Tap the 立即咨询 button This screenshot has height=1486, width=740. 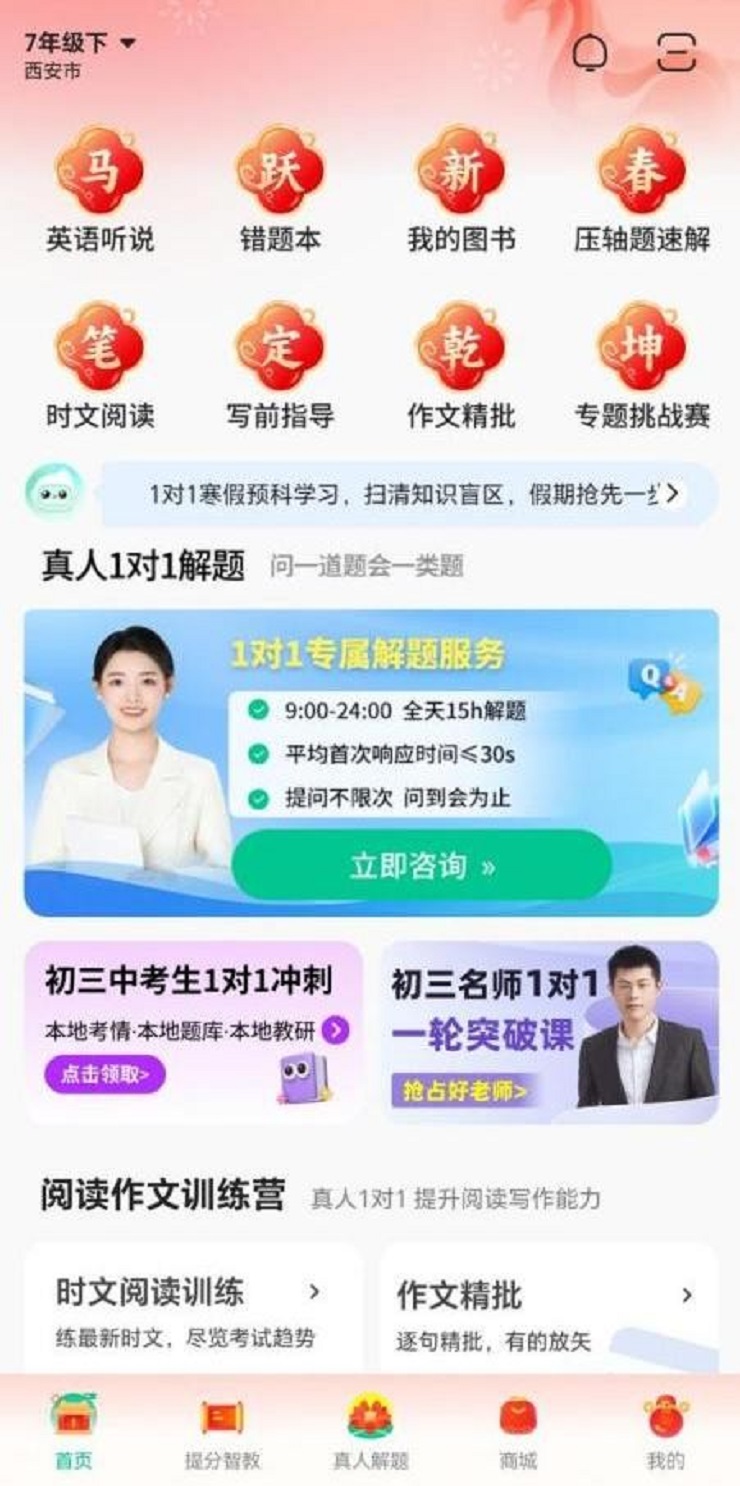pyautogui.click(x=421, y=866)
